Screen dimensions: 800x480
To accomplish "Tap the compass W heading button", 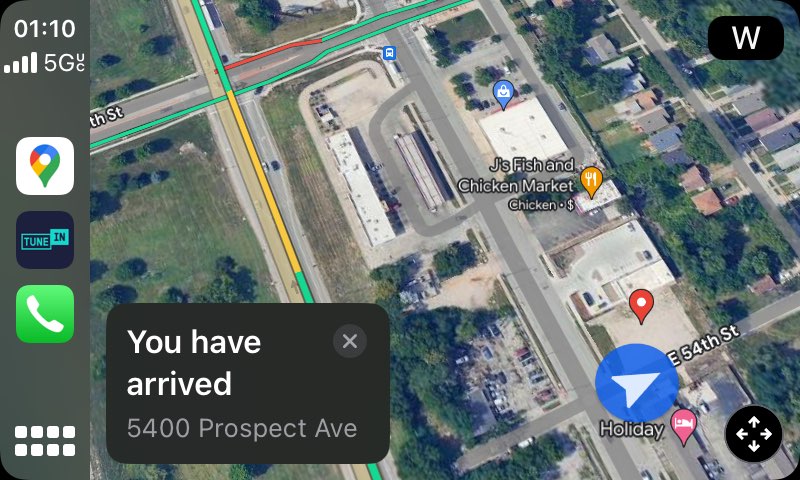I will click(746, 39).
